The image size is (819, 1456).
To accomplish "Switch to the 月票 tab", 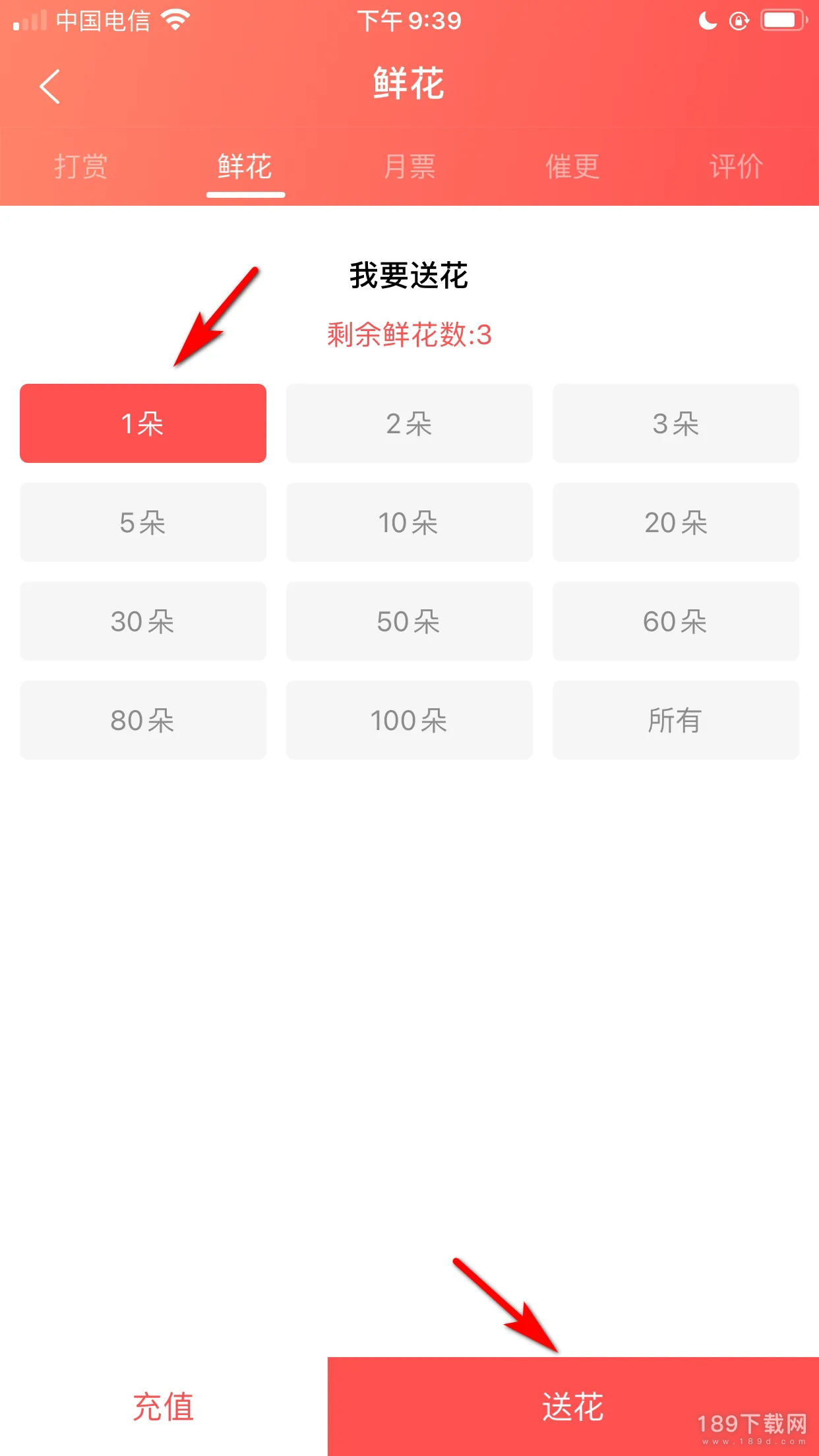I will [x=409, y=166].
